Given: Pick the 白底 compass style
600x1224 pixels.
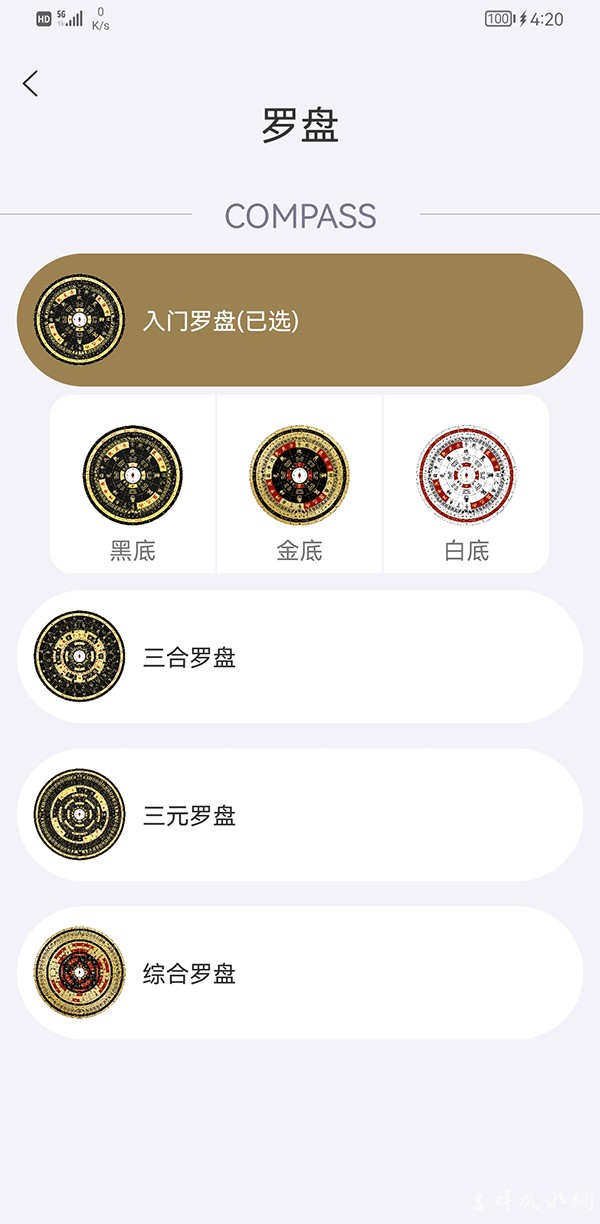Looking at the screenshot, I should 466,485.
